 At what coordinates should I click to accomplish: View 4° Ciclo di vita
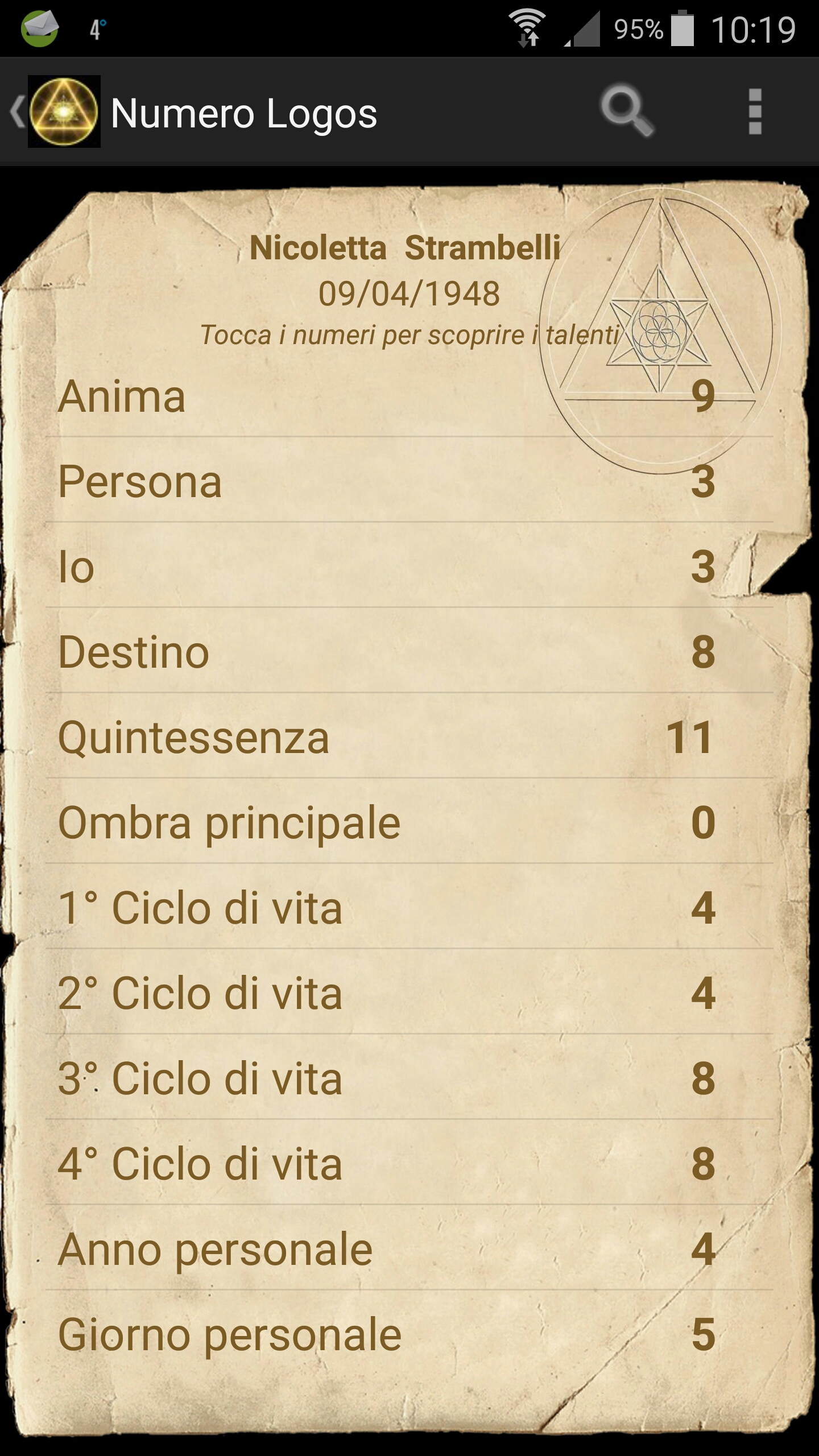coord(408,1164)
